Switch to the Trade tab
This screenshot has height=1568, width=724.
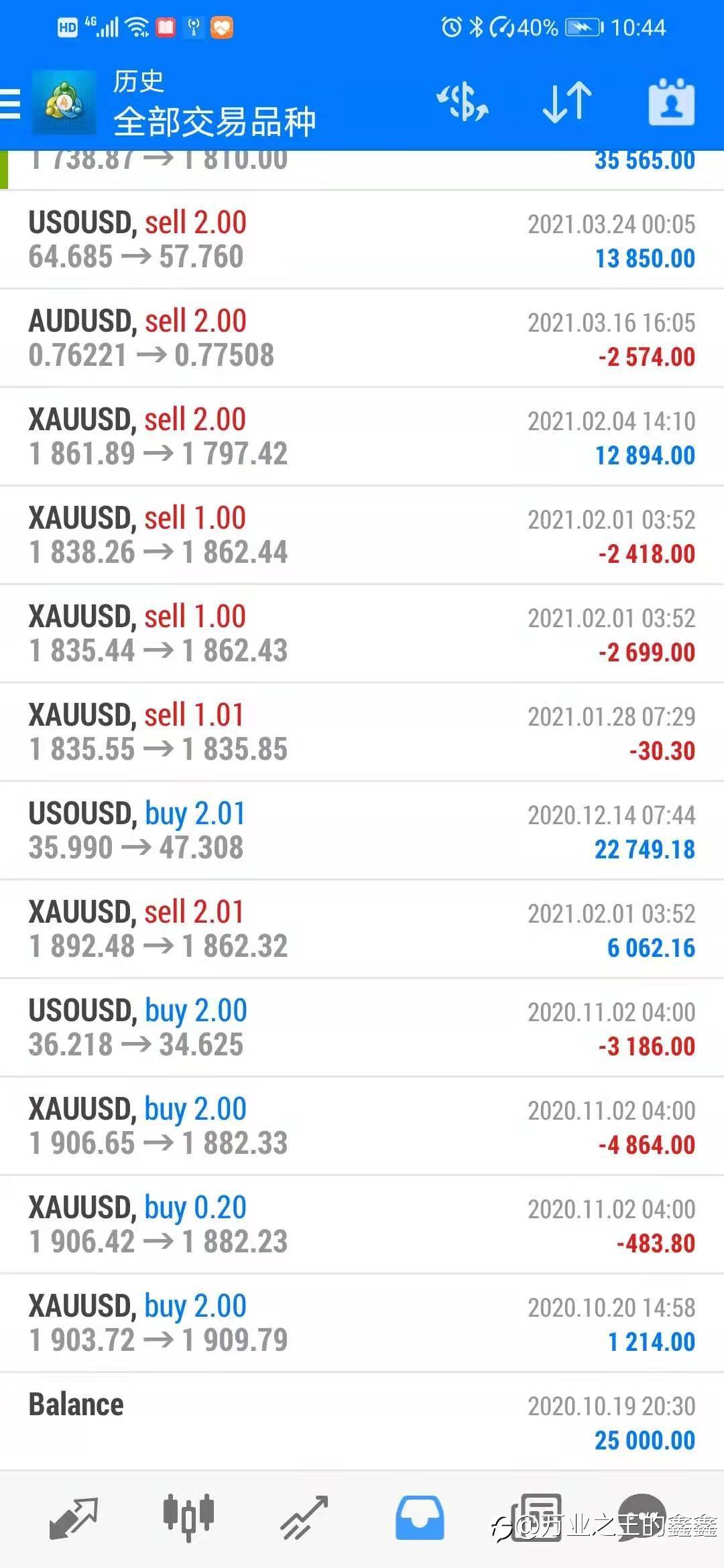(x=304, y=1518)
